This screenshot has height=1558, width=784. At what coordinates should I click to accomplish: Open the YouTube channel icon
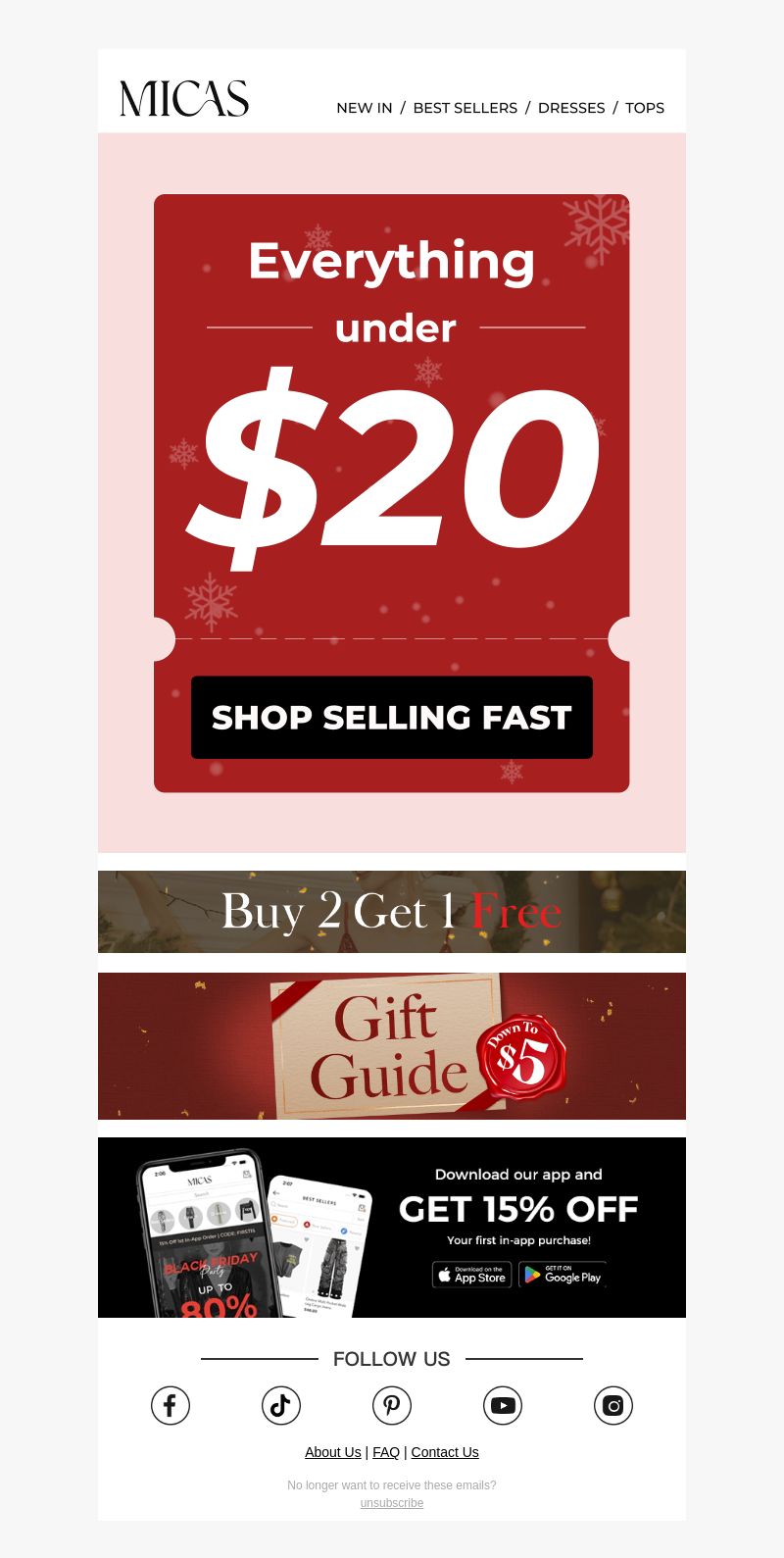[x=503, y=1406]
